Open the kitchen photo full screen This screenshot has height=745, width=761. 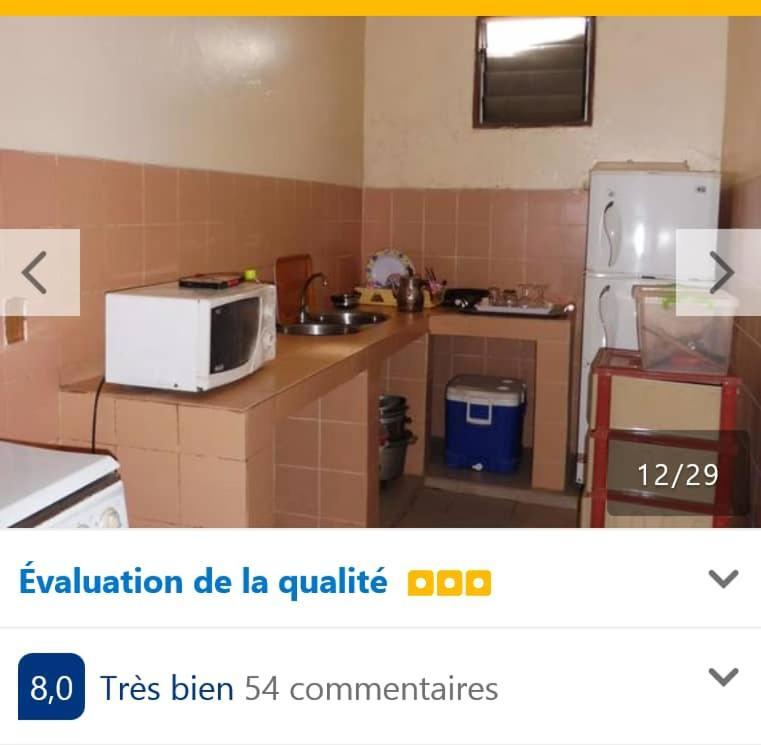click(380, 200)
